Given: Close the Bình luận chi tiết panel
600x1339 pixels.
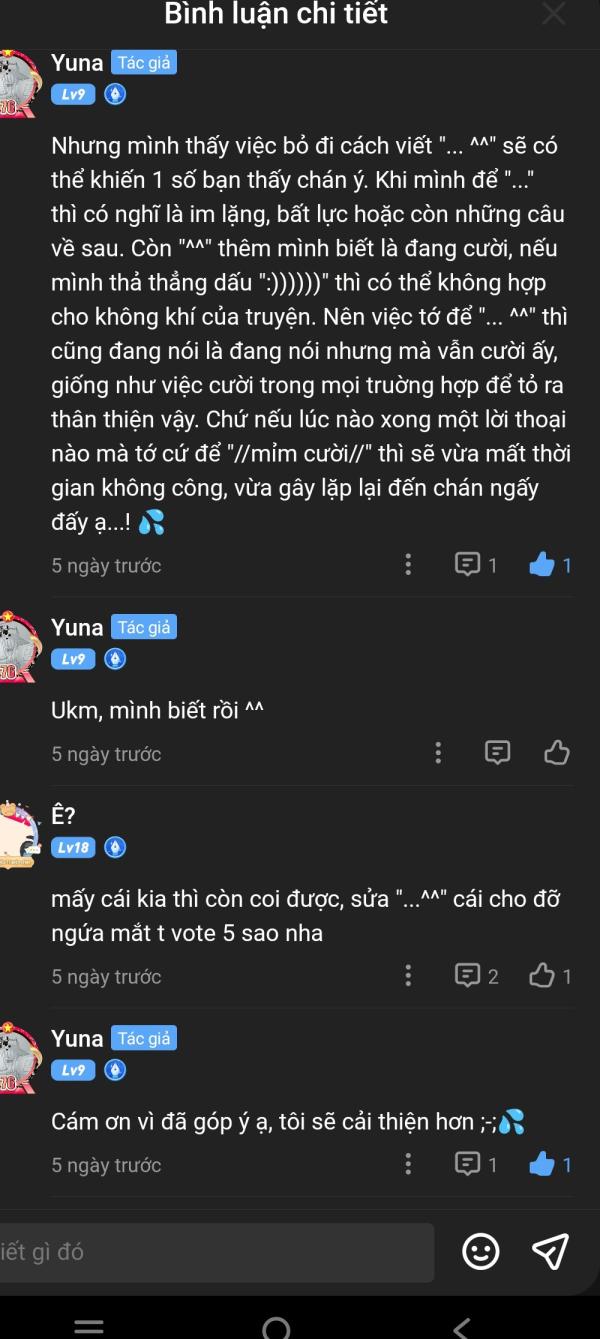Looking at the screenshot, I should pyautogui.click(x=553, y=14).
